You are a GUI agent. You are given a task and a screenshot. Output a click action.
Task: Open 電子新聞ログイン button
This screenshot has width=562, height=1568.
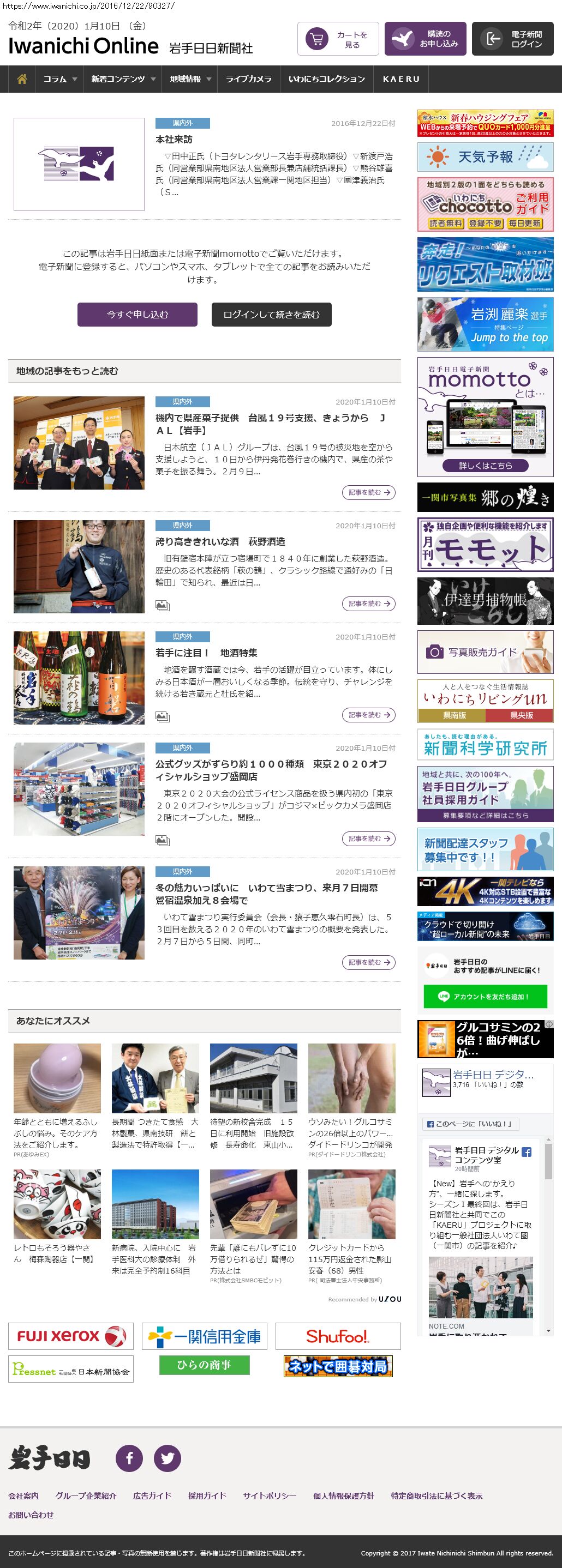pyautogui.click(x=513, y=40)
